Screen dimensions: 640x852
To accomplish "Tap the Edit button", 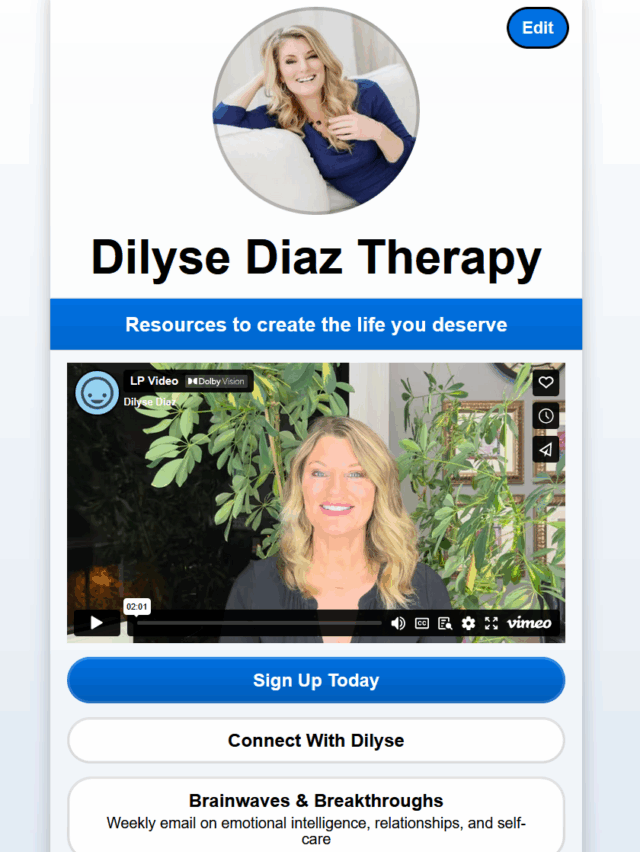I will point(537,28).
